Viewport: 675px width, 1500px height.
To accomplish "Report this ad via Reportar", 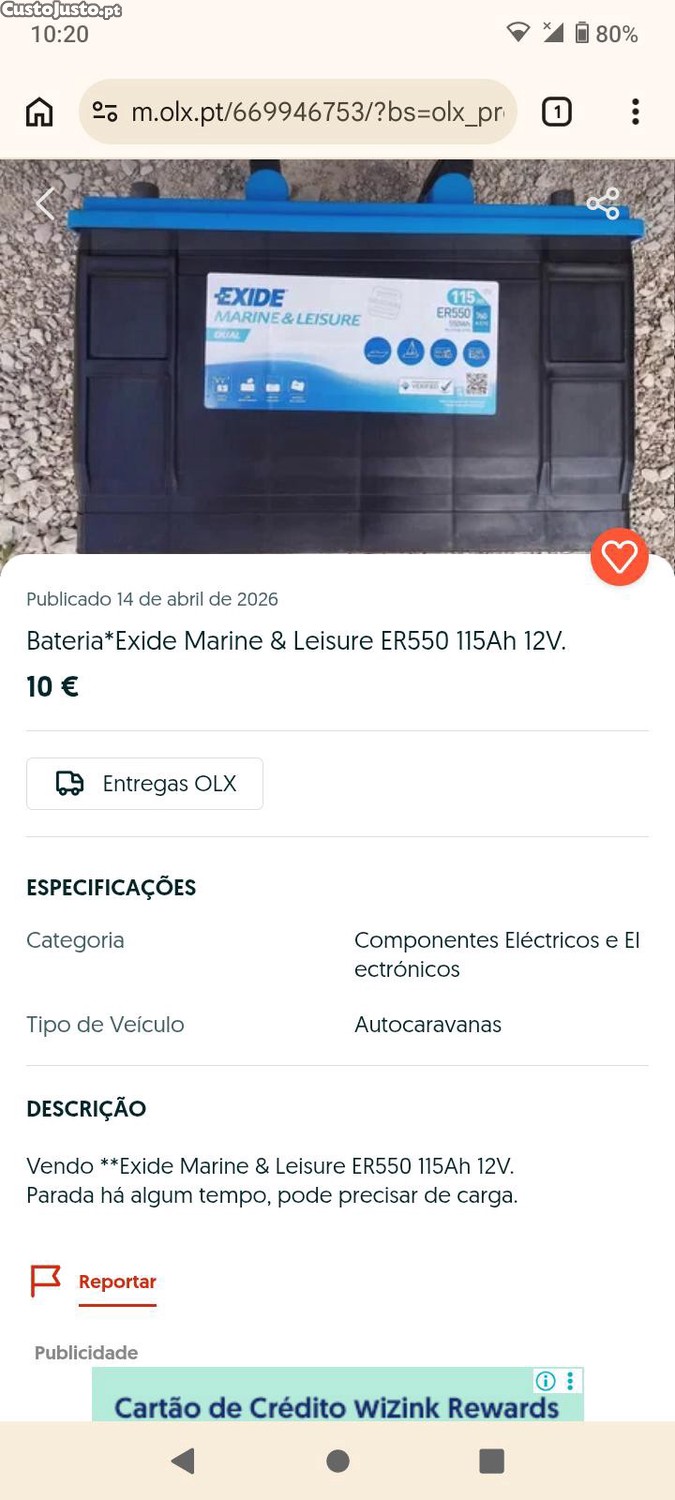I will tap(117, 1282).
